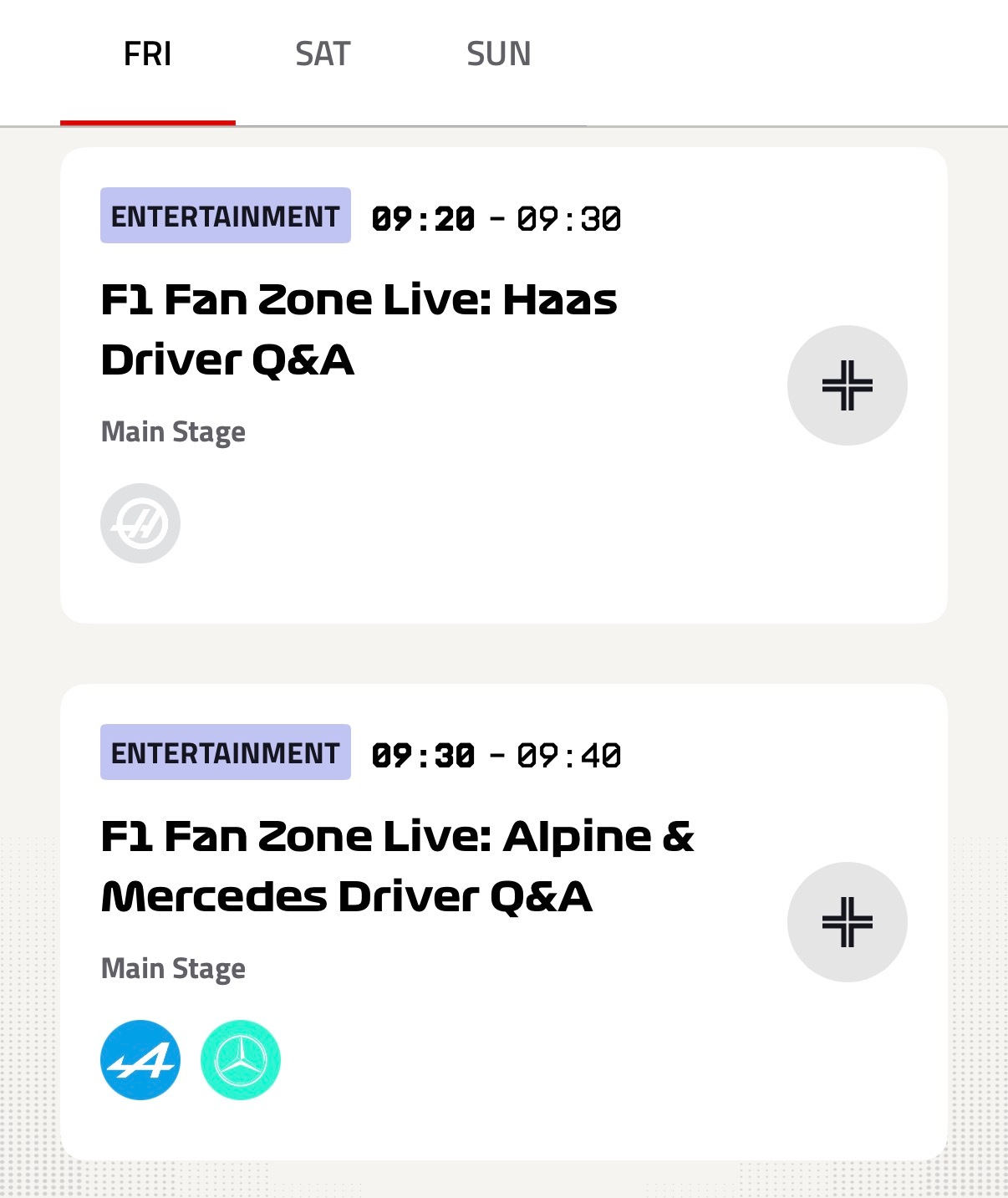This screenshot has width=1008, height=1198.
Task: Click the ENTERTAINMENT badge on the Alpine event
Action: (x=225, y=754)
